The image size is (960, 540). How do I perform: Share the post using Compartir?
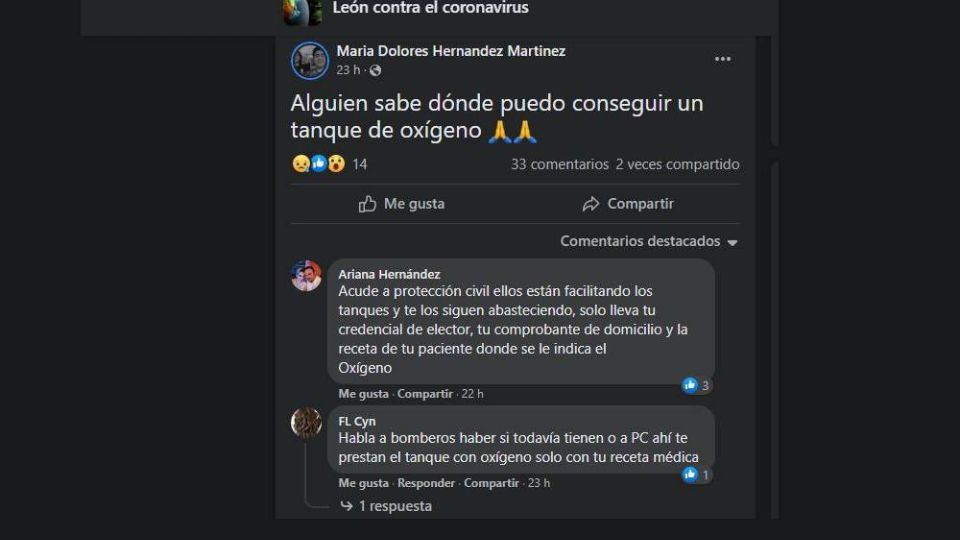point(628,204)
